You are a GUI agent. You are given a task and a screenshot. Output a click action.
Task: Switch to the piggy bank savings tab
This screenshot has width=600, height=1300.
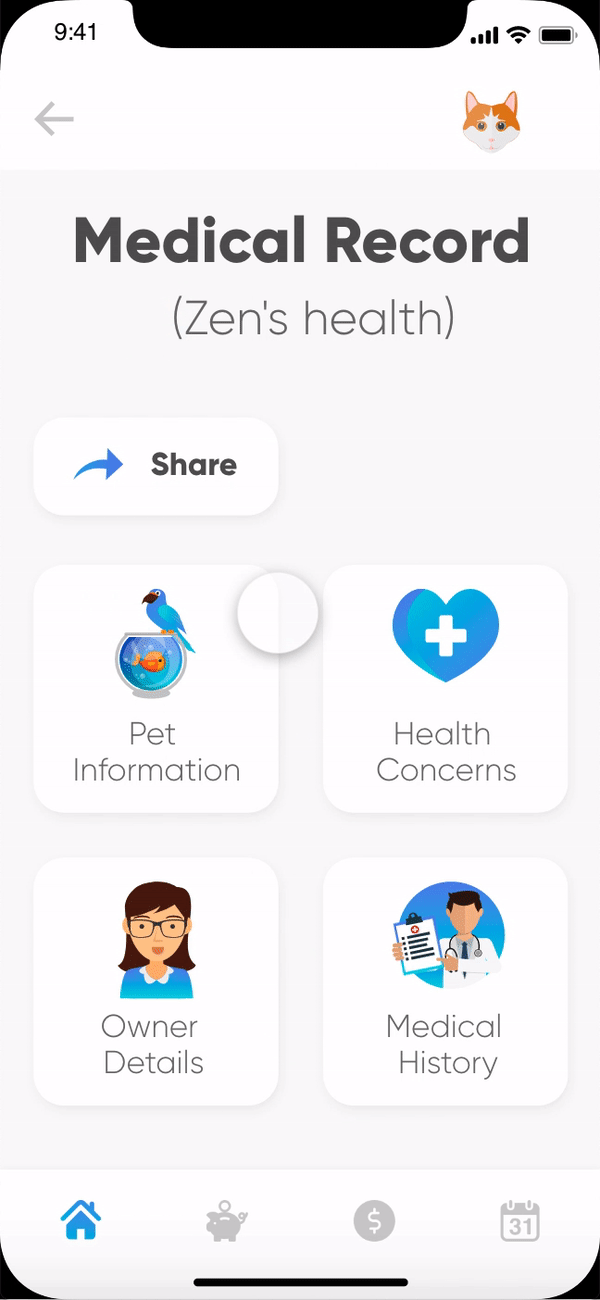(x=227, y=1221)
